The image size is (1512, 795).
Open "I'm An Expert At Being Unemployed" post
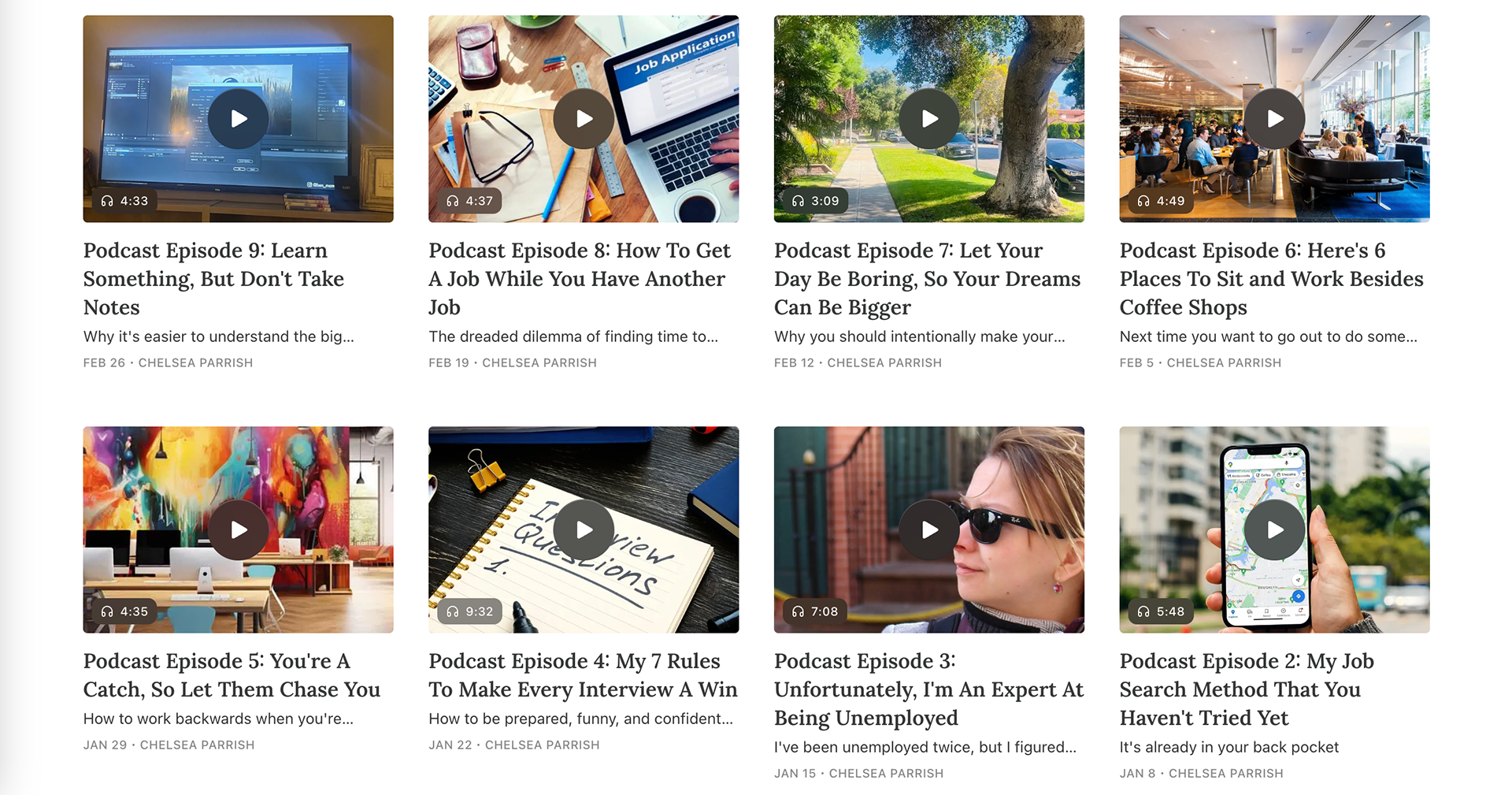928,689
